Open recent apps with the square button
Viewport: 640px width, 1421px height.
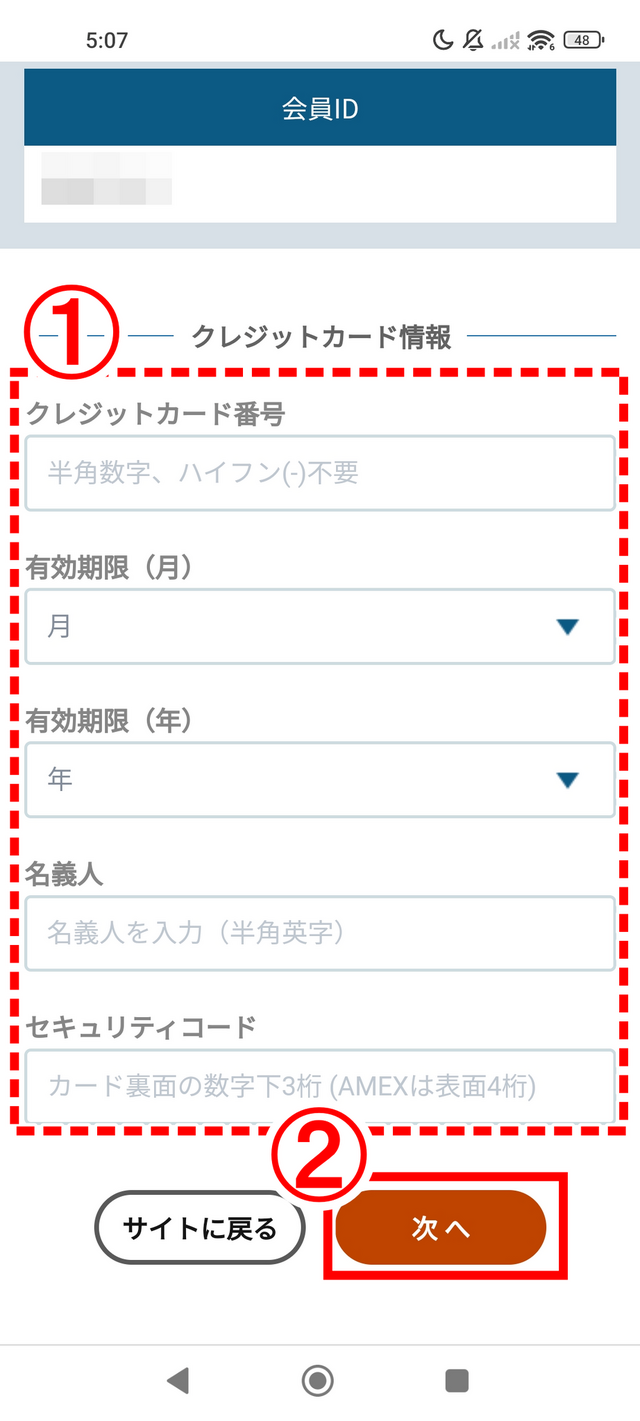(x=457, y=1381)
